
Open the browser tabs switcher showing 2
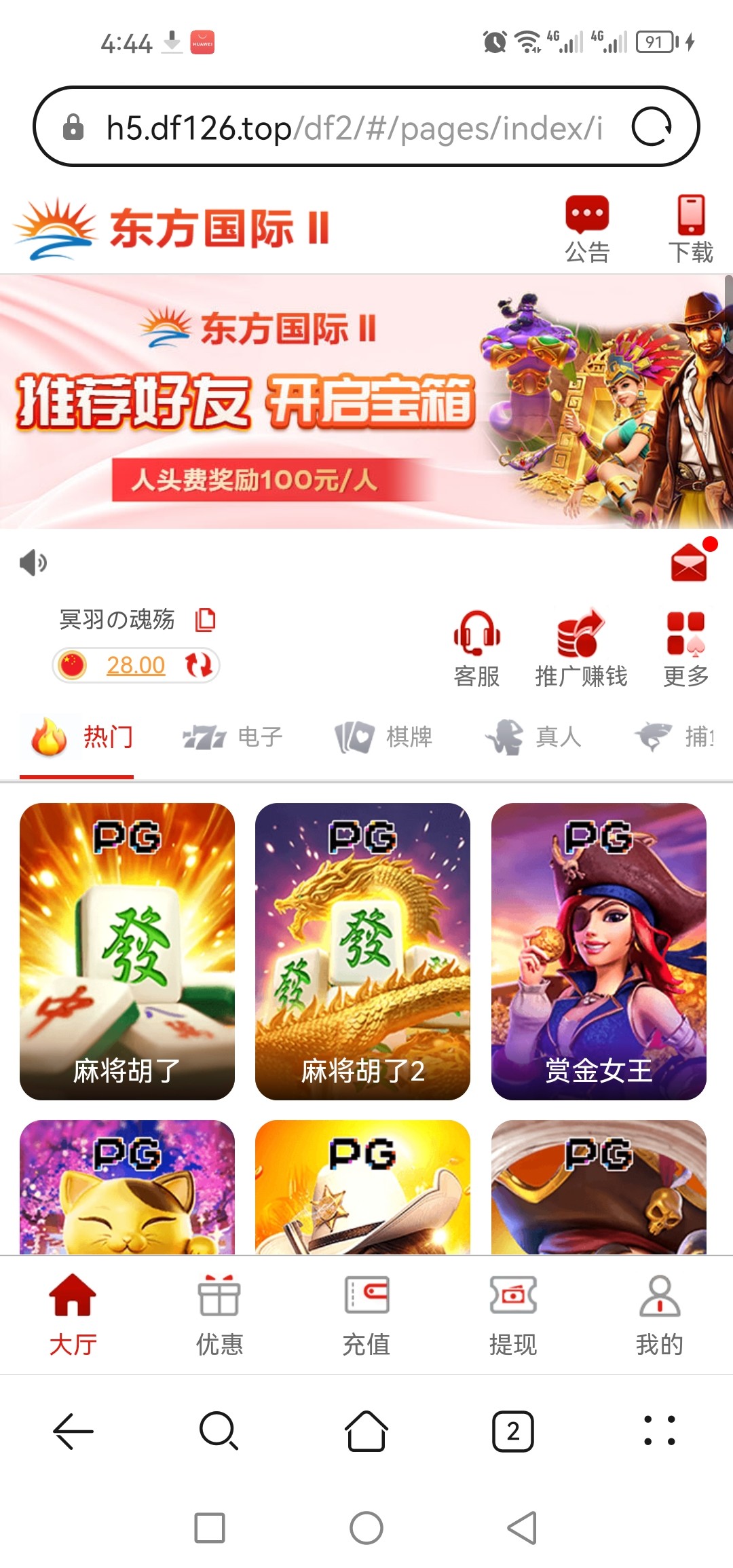point(513,1431)
